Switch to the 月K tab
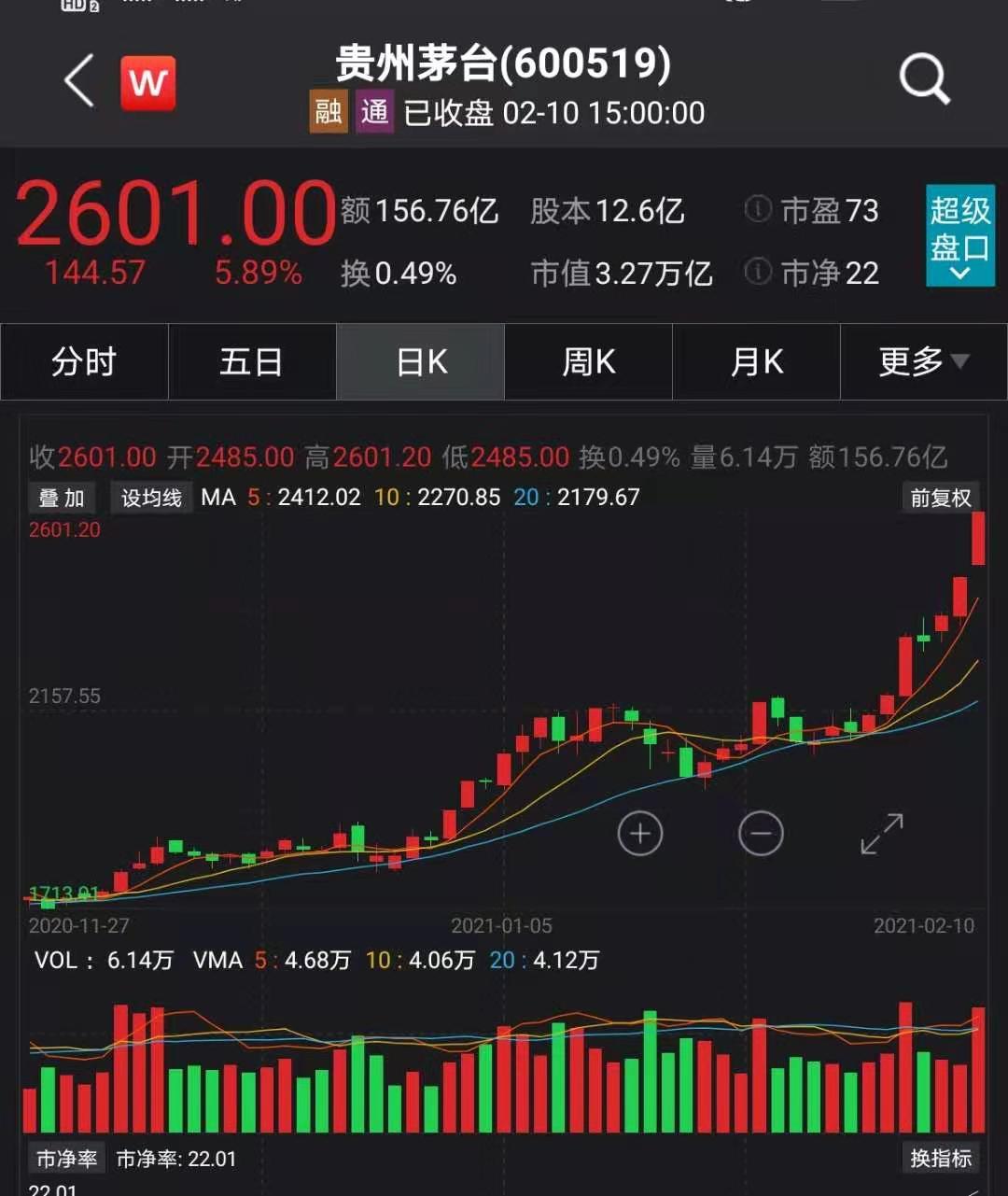This screenshot has width=1008, height=1196. [x=756, y=361]
